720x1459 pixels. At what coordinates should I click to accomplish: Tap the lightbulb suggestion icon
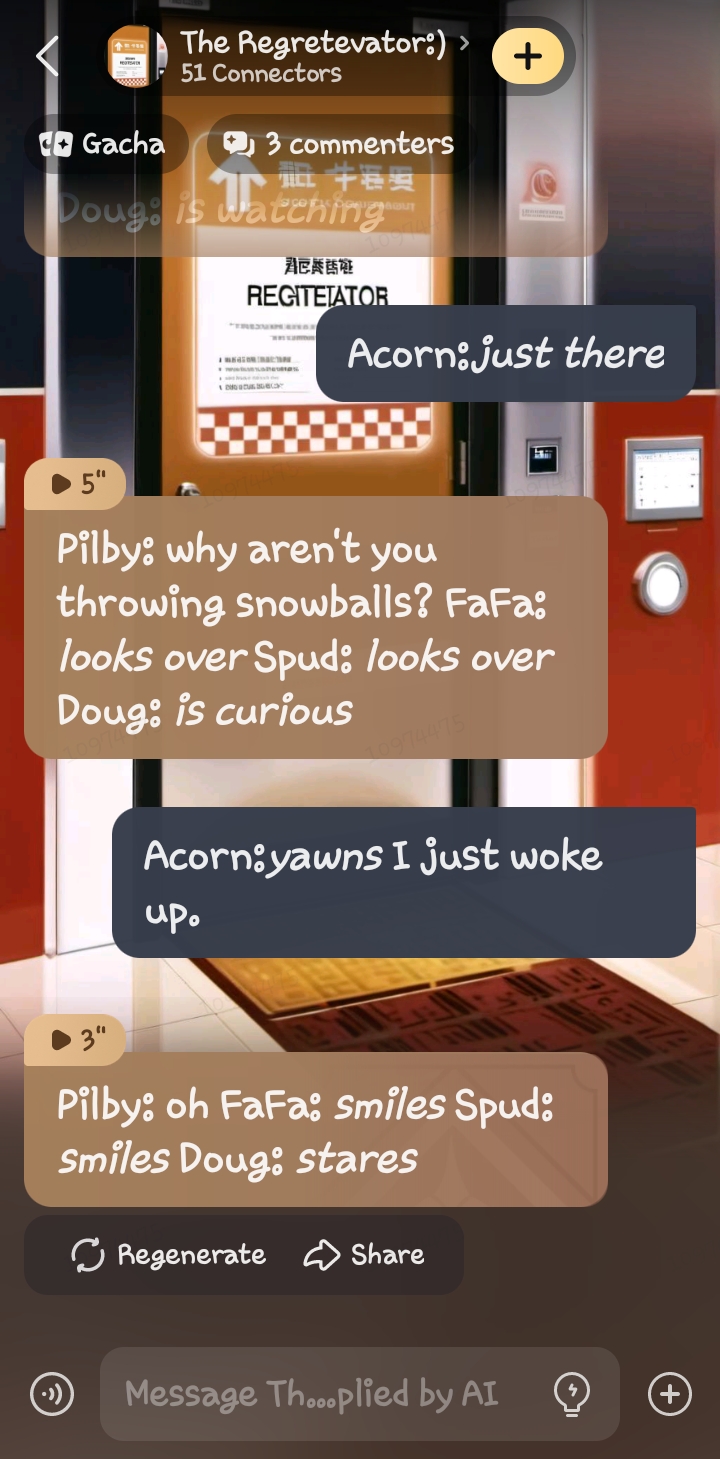[571, 1394]
